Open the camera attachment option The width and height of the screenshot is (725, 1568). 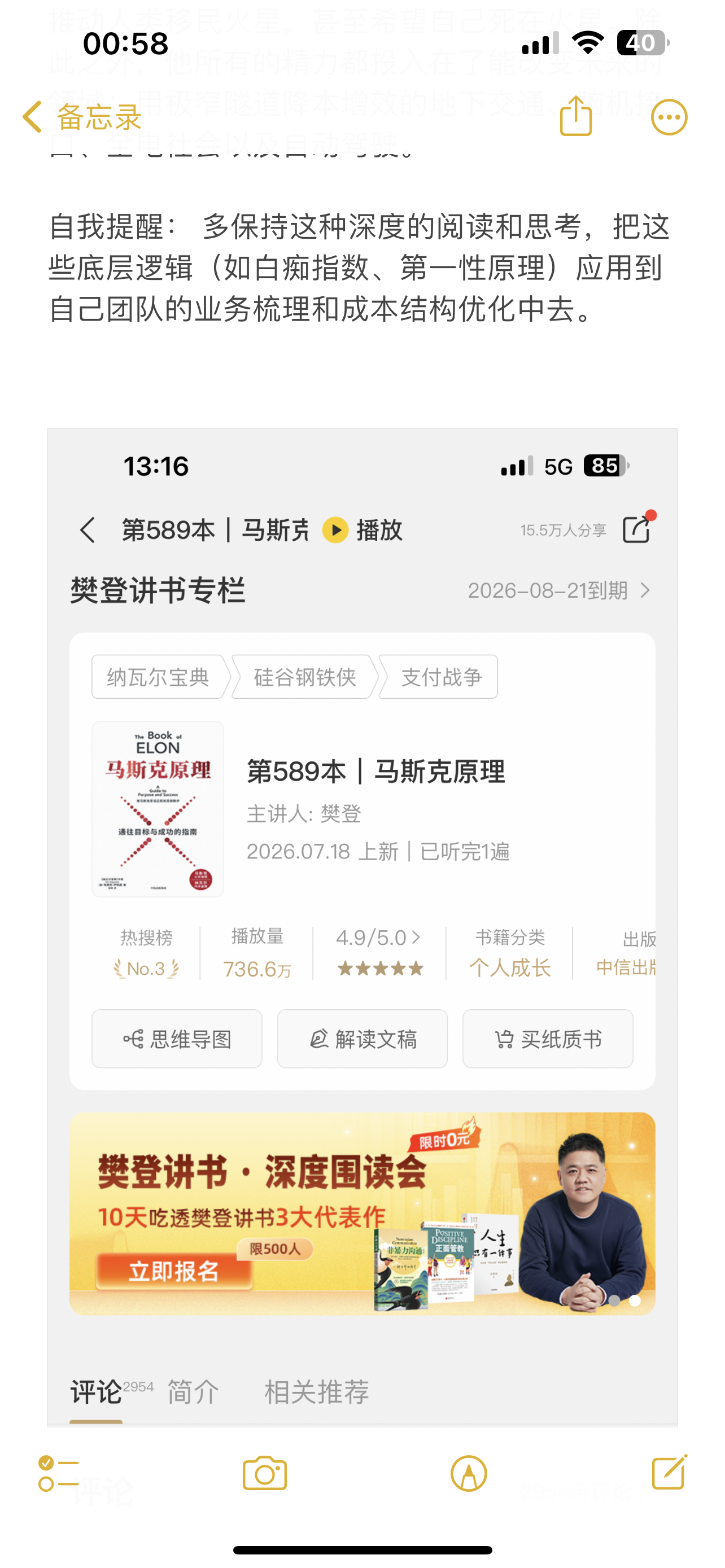click(264, 1474)
